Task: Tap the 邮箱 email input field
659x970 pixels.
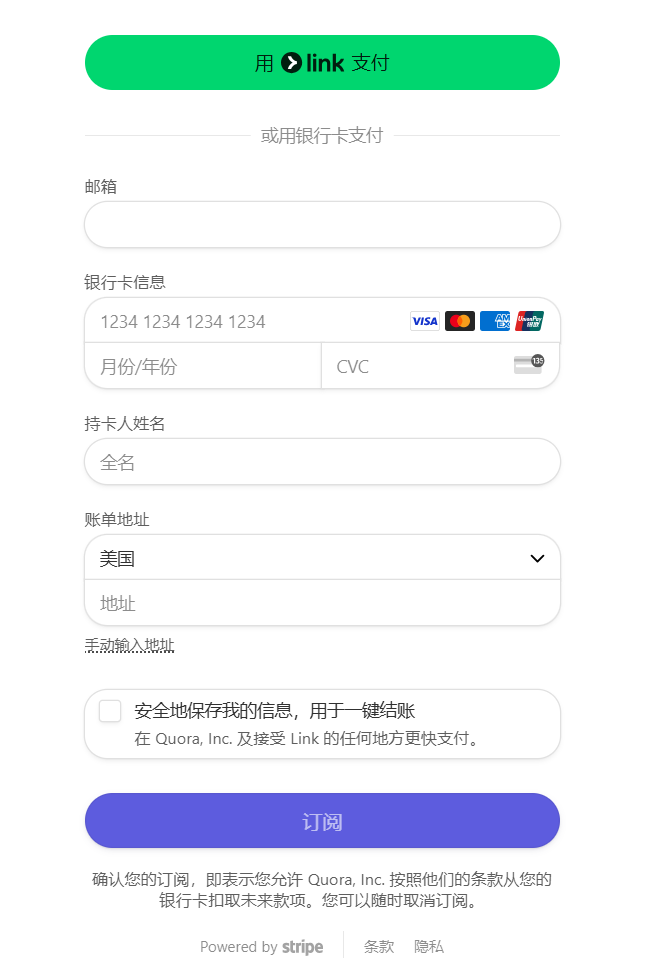Action: tap(322, 225)
